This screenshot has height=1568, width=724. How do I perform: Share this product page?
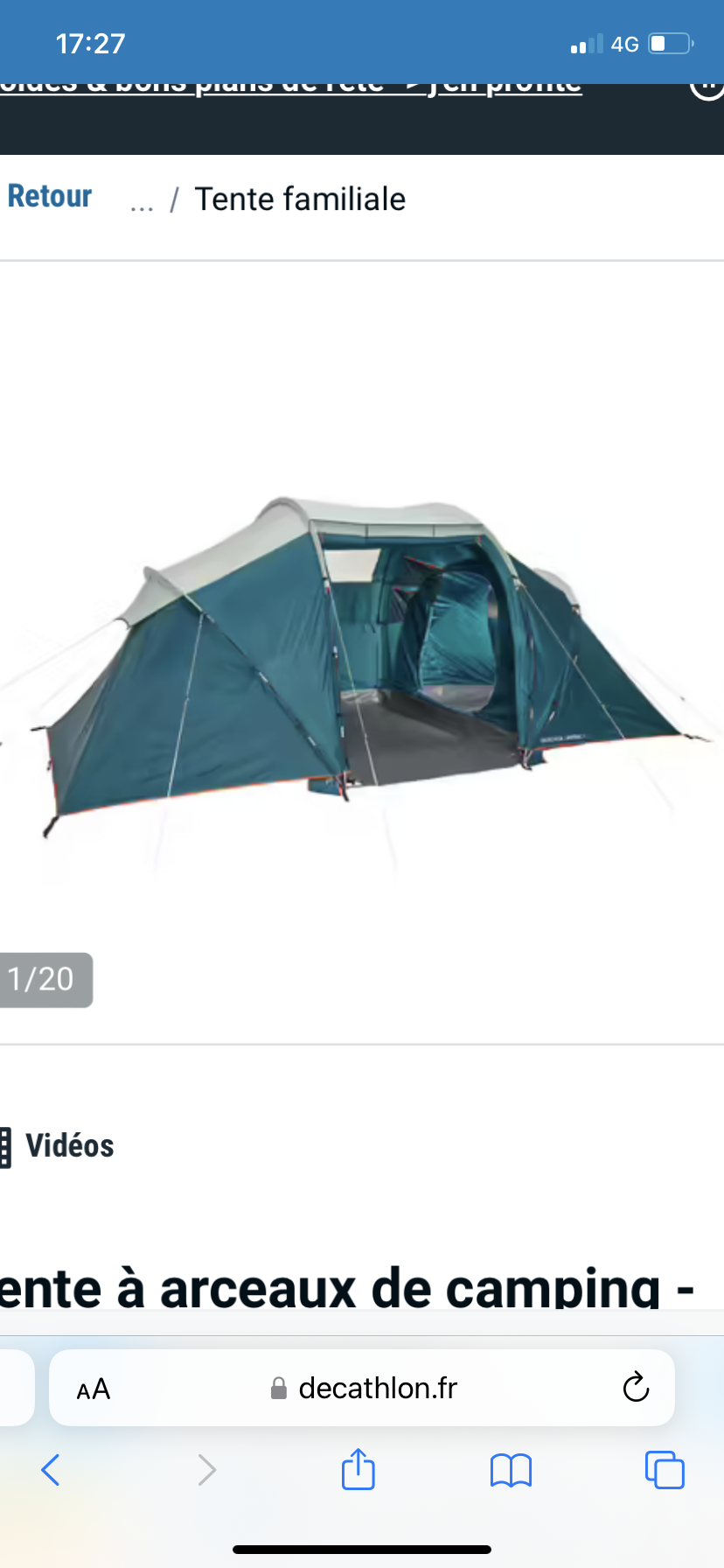point(359,1469)
